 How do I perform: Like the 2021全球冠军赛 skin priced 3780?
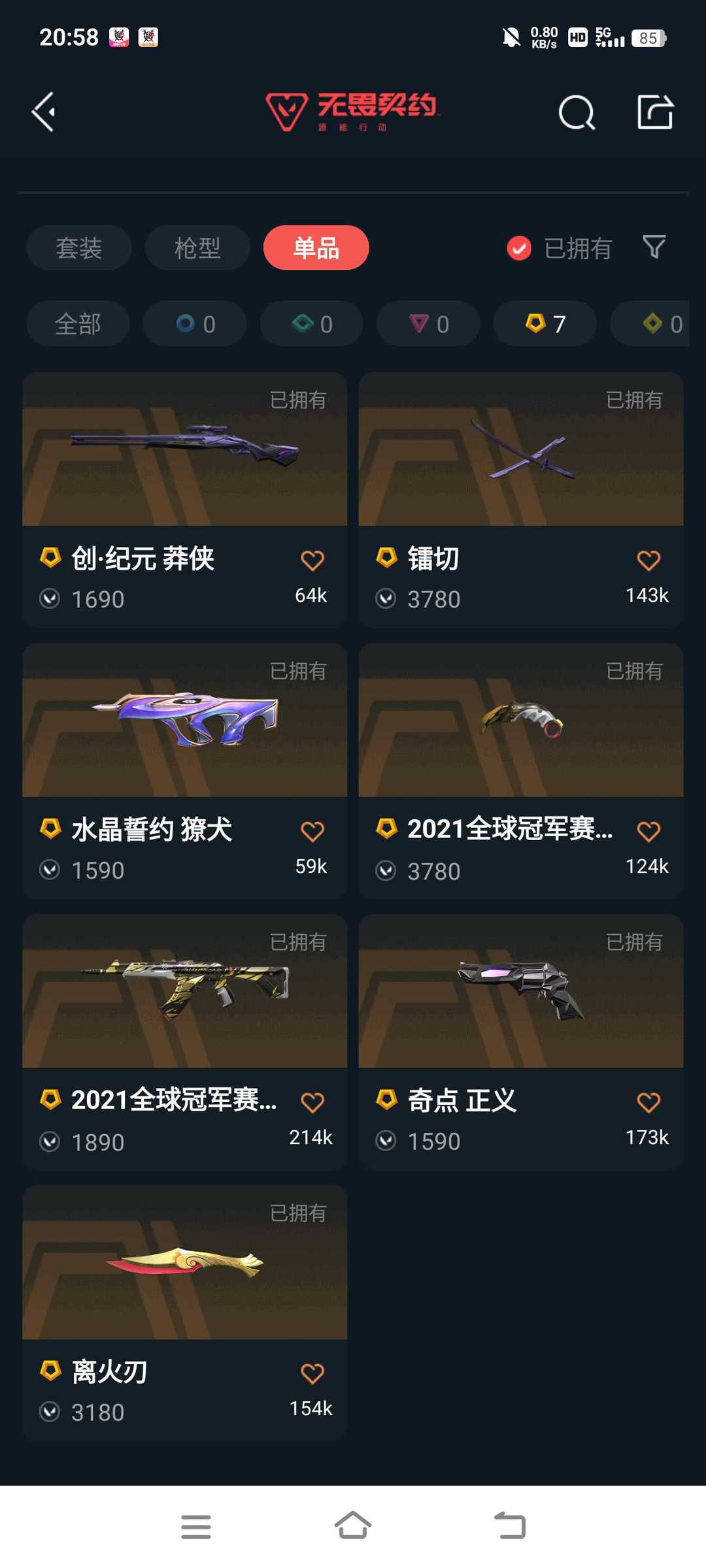tap(648, 832)
